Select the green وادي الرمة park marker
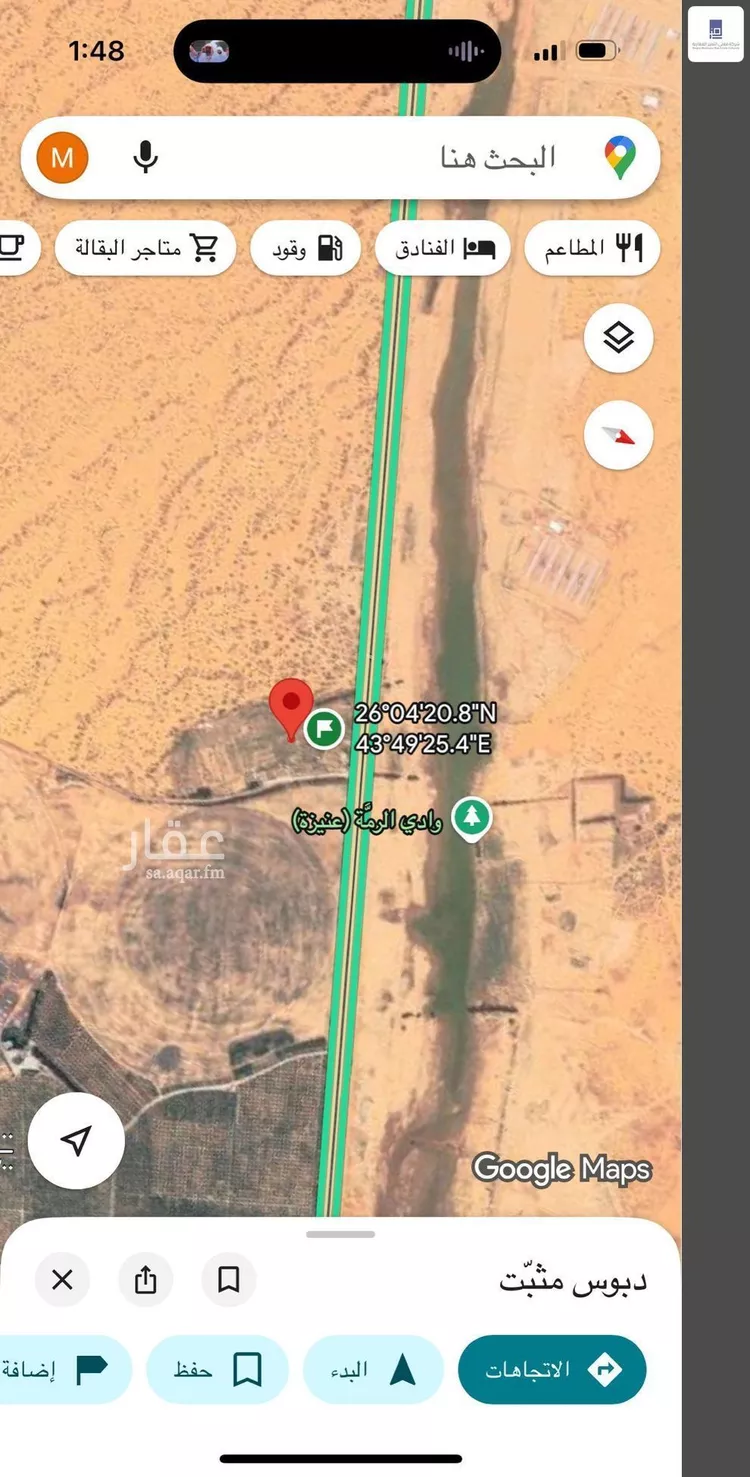Image resolution: width=750 pixels, height=1477 pixels. 470,817
